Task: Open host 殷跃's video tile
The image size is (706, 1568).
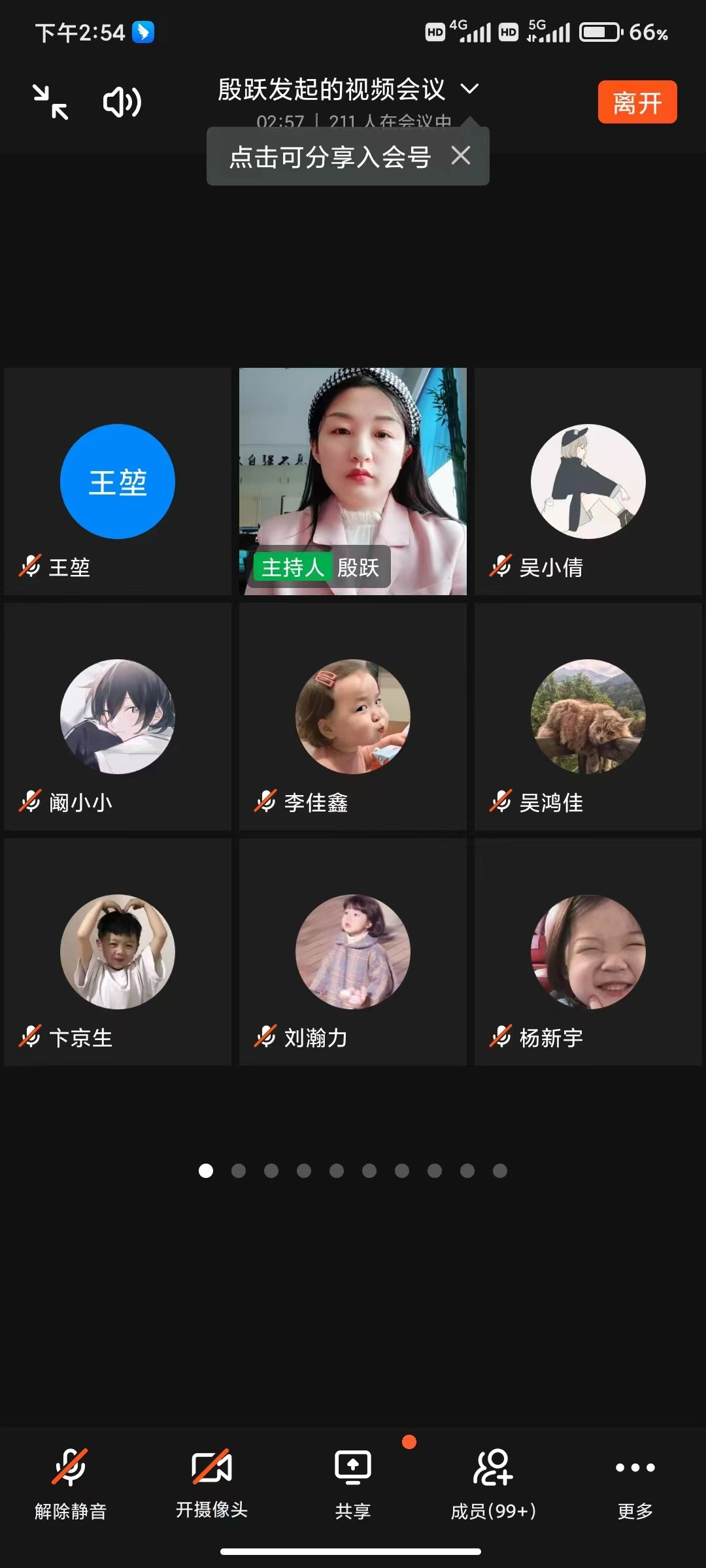Action: (x=353, y=482)
